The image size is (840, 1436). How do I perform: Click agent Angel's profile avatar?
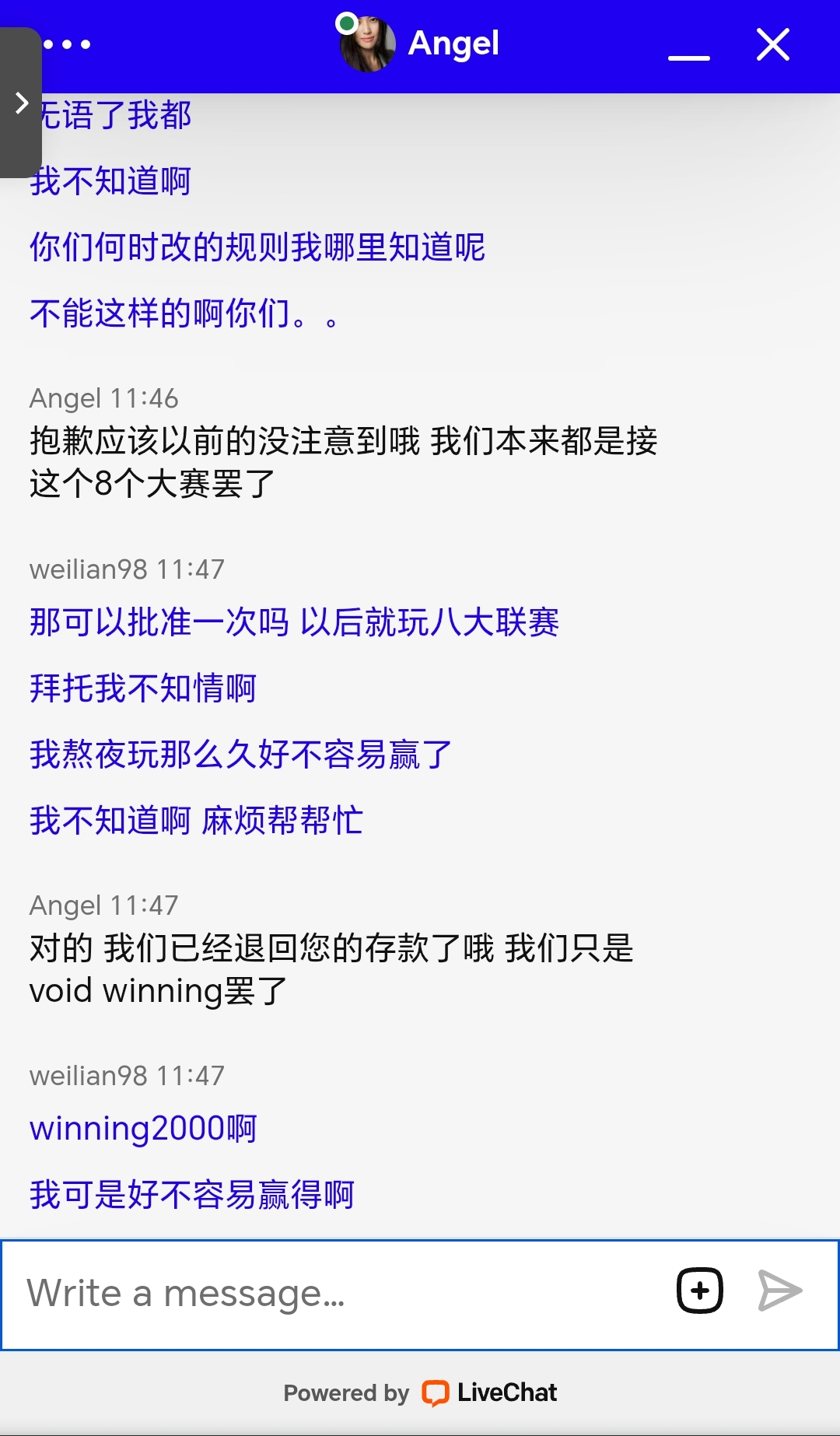369,44
